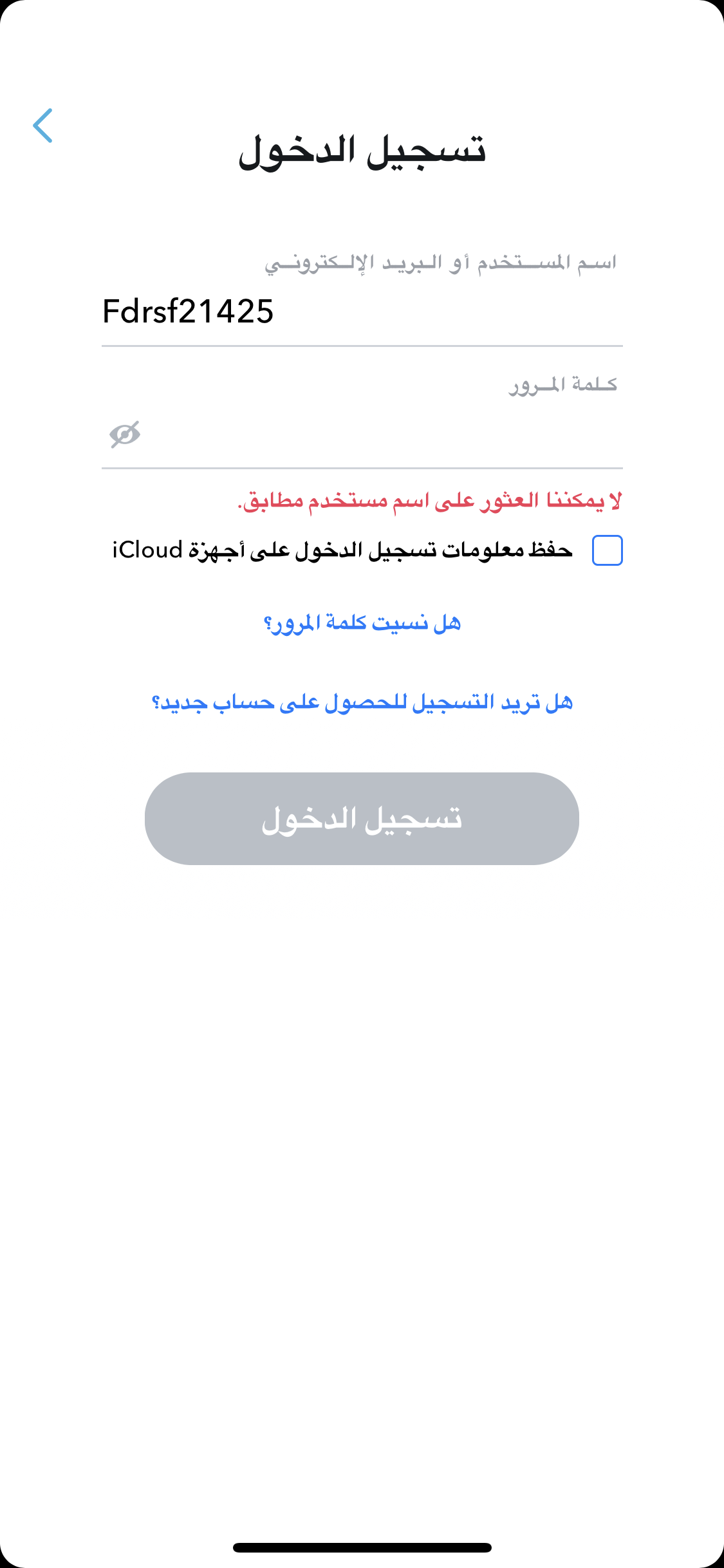Screen dimensions: 724x1568
Task: Open the sign up for new account link
Action: (362, 702)
